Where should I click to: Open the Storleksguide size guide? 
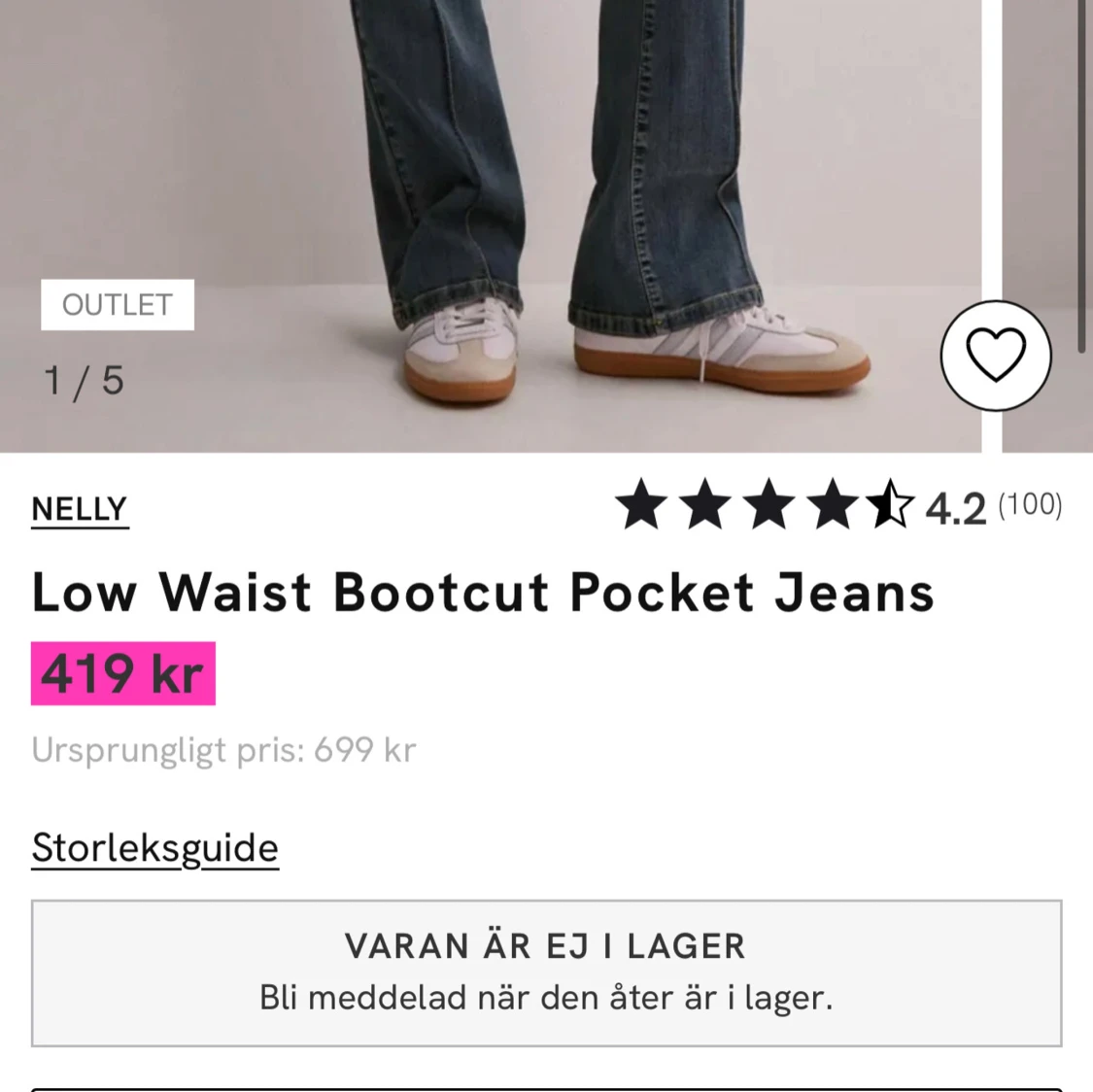[155, 848]
